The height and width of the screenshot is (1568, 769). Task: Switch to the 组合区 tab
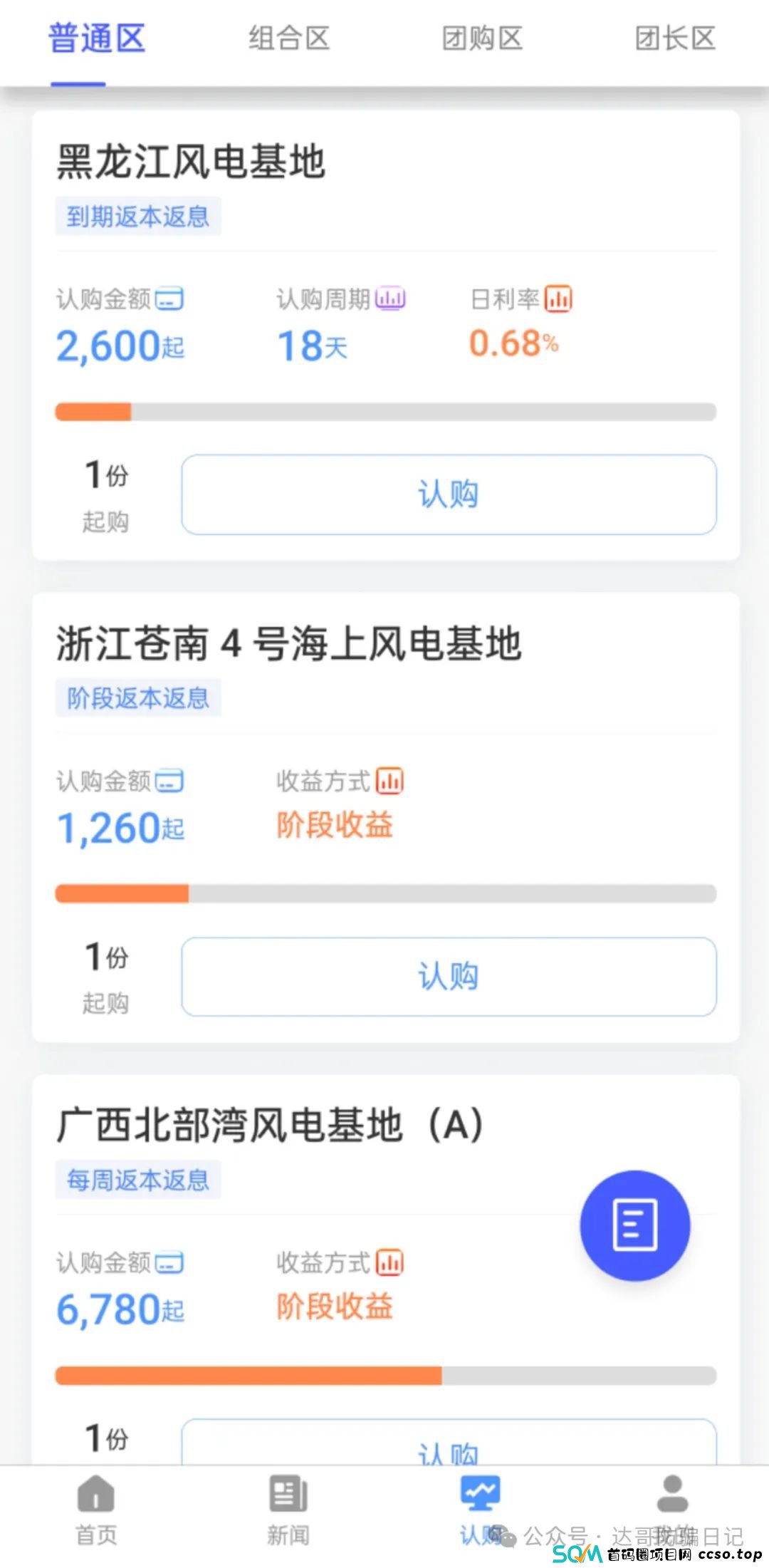tap(288, 39)
